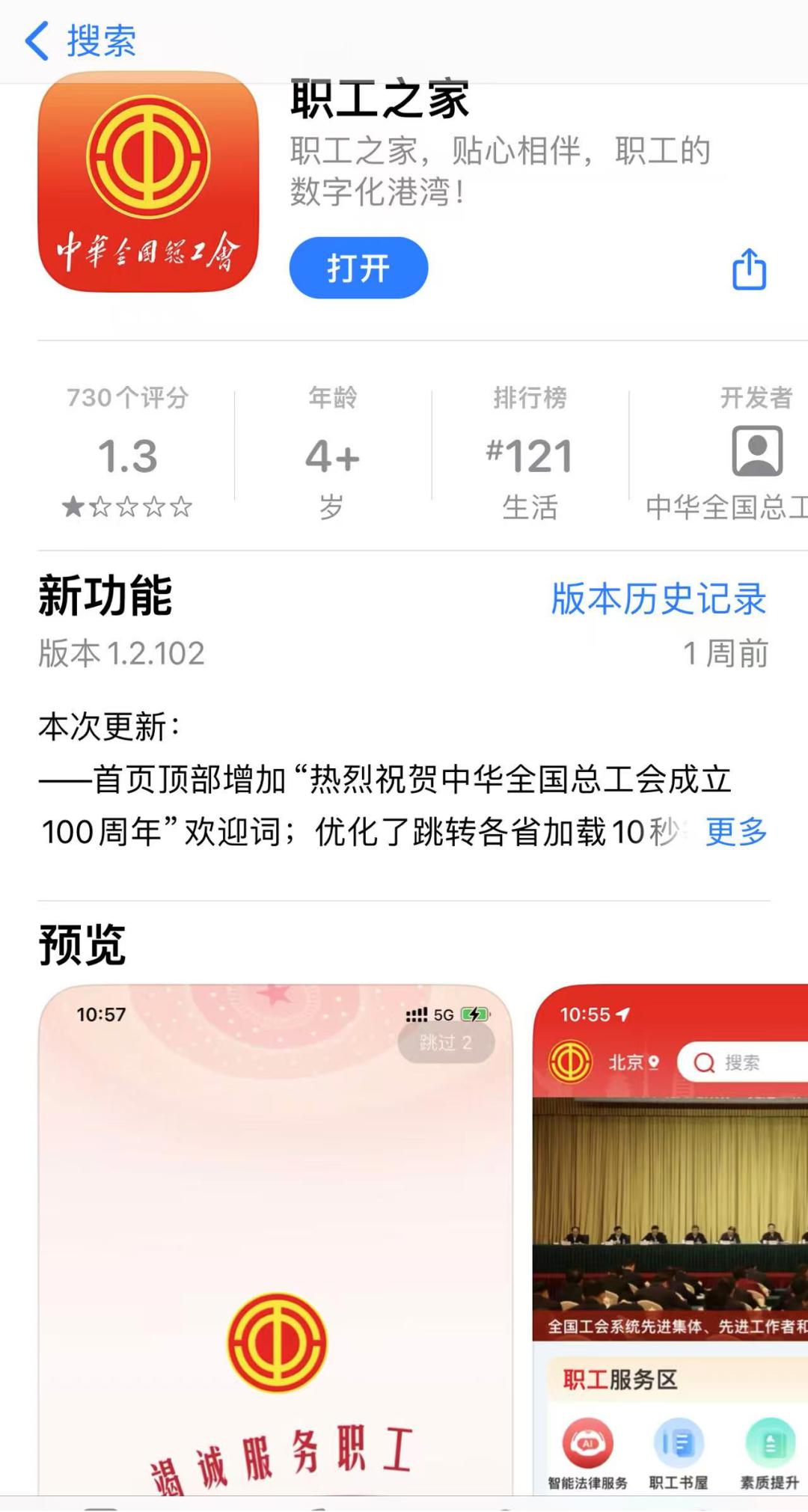
Task: View developer 中华全国总工会 info
Action: click(756, 453)
